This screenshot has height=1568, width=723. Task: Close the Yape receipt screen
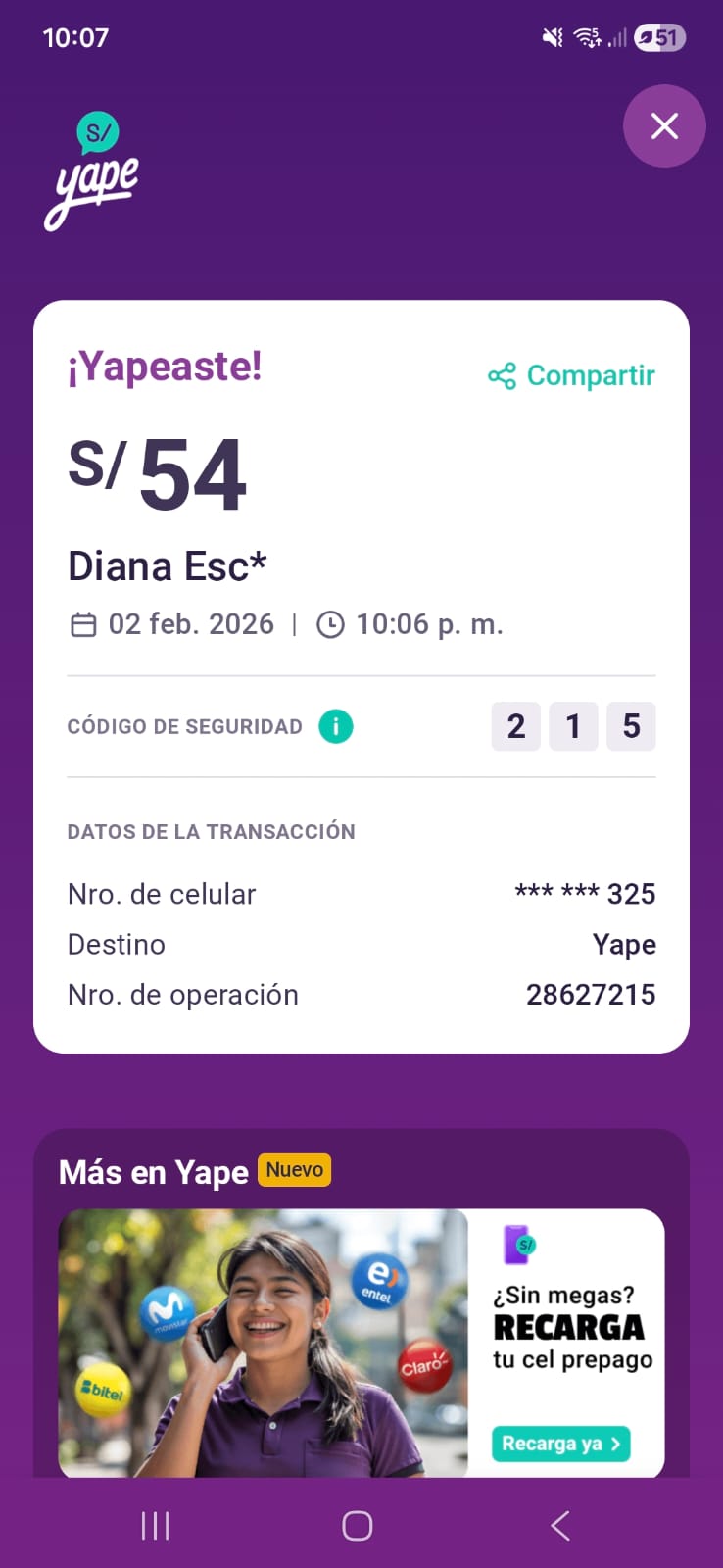664,126
